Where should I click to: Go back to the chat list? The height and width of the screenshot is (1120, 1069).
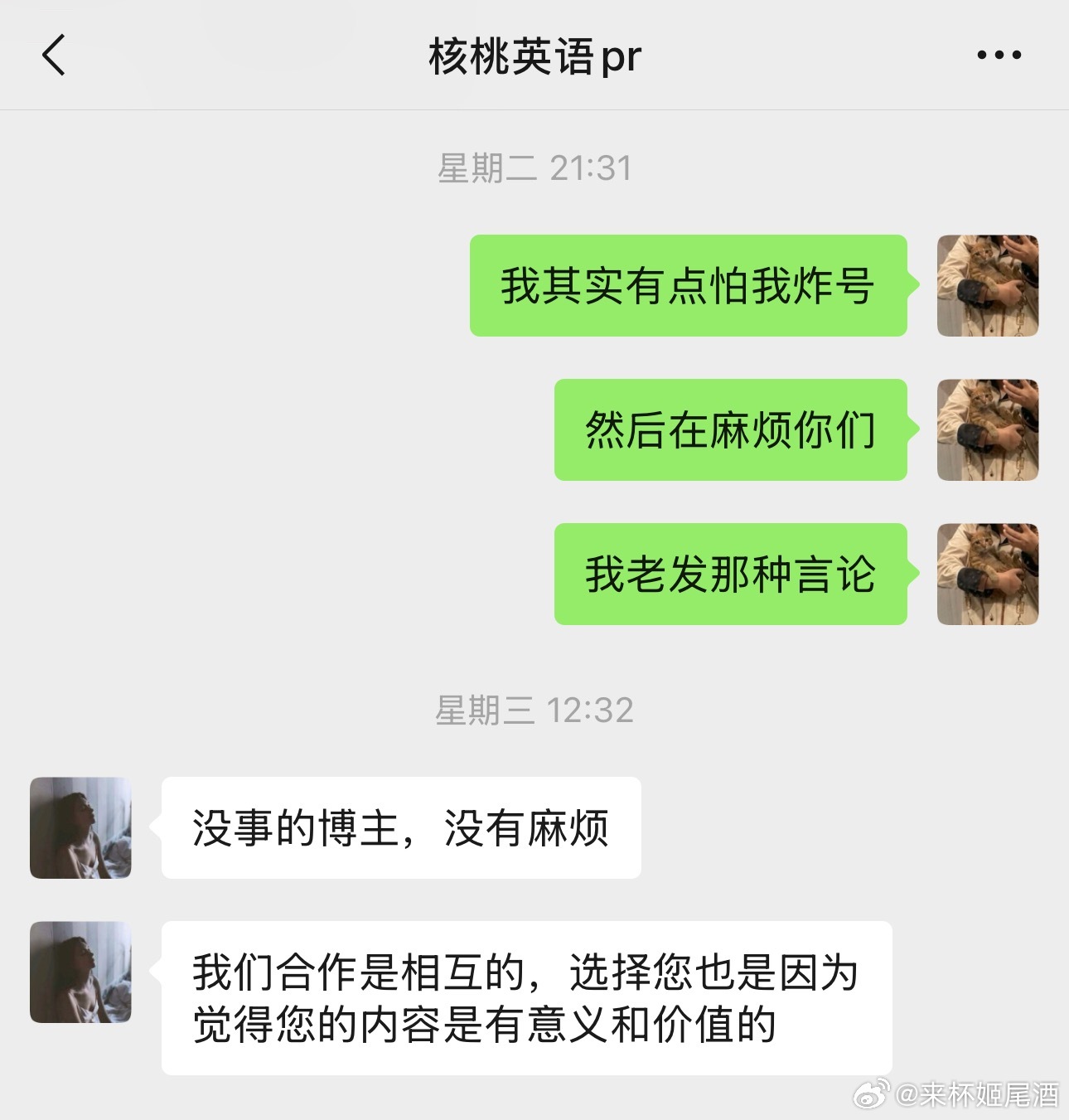point(54,56)
